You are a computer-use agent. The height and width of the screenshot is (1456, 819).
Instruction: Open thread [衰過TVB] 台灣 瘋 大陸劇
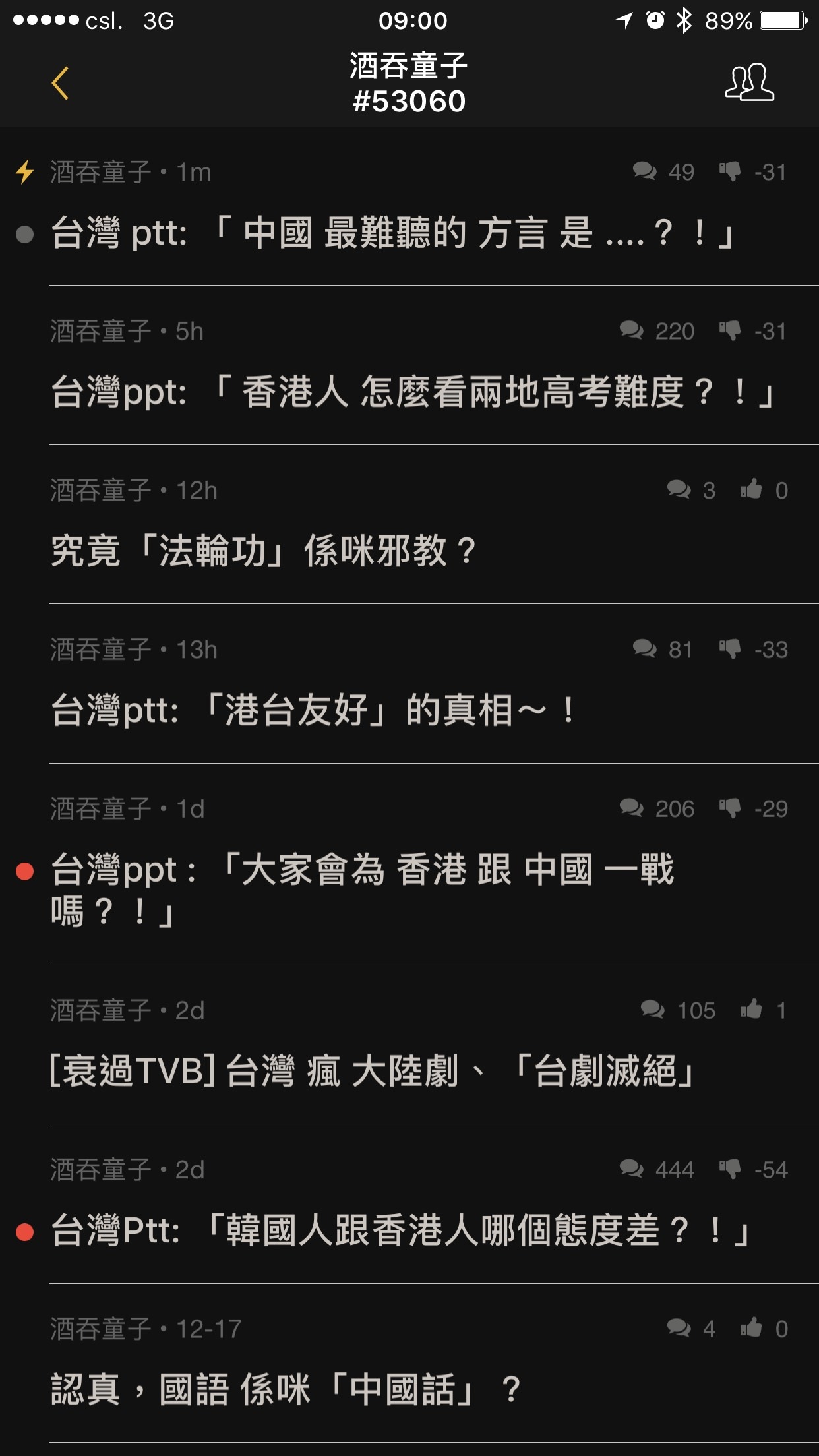coord(409,1045)
